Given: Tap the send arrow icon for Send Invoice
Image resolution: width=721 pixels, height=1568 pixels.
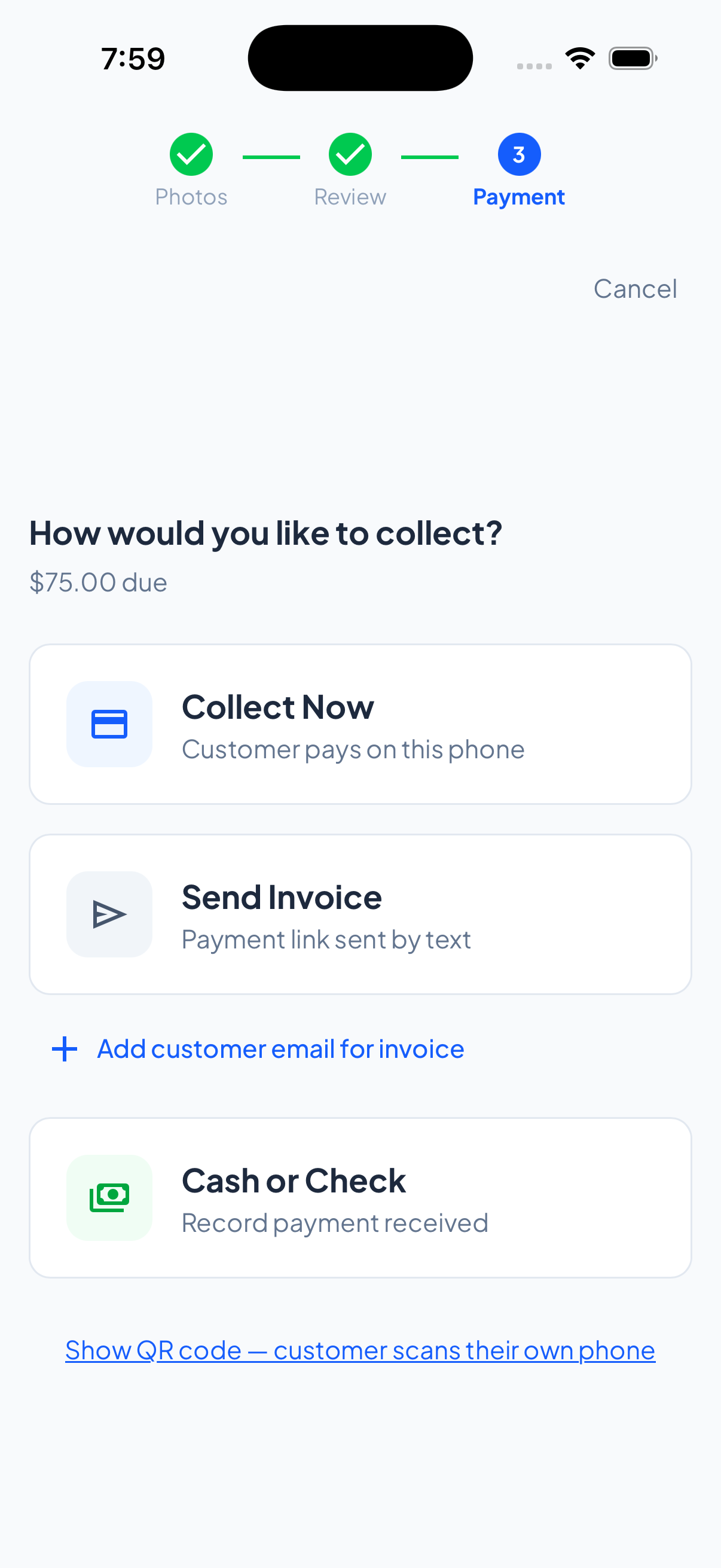Looking at the screenshot, I should coord(109,914).
